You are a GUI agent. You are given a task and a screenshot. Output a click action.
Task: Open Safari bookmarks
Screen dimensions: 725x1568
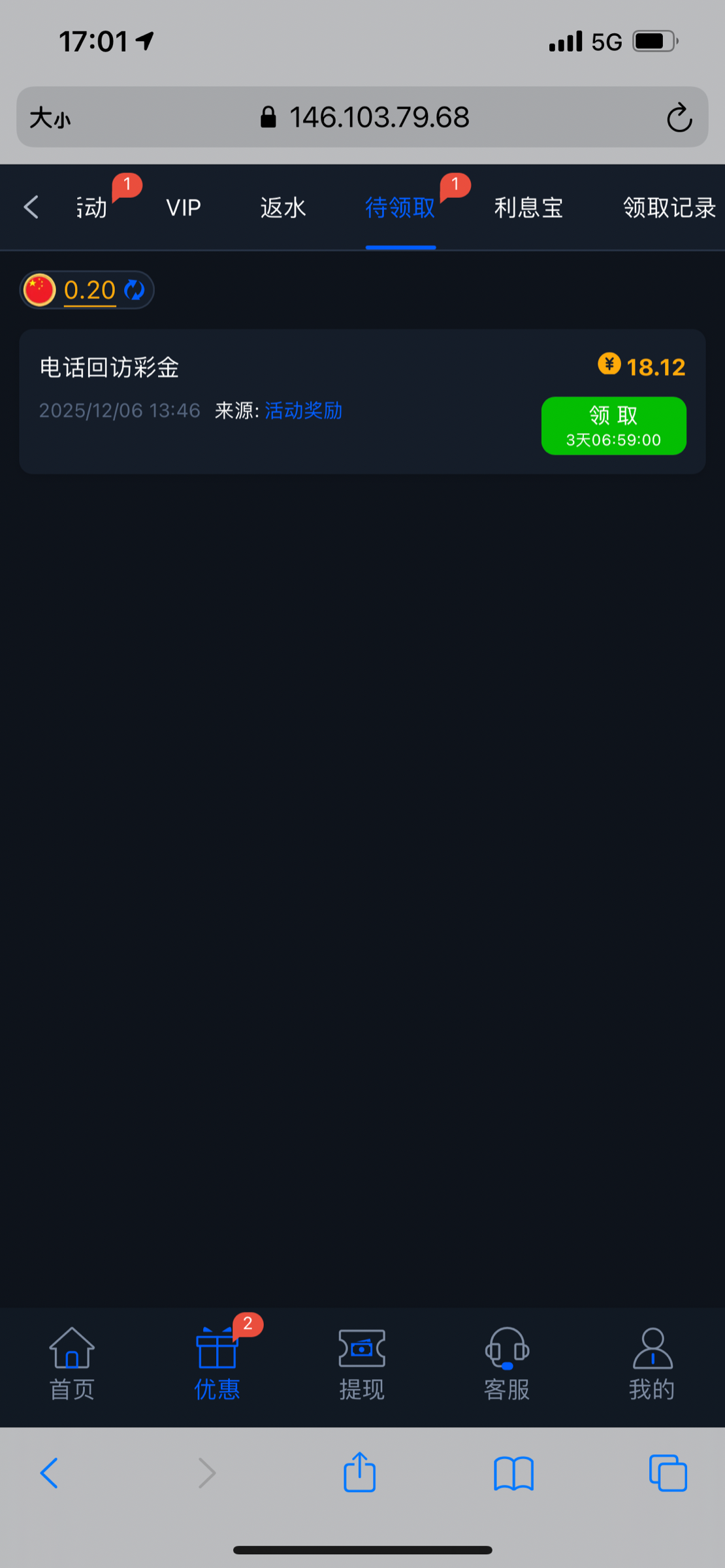(514, 1473)
